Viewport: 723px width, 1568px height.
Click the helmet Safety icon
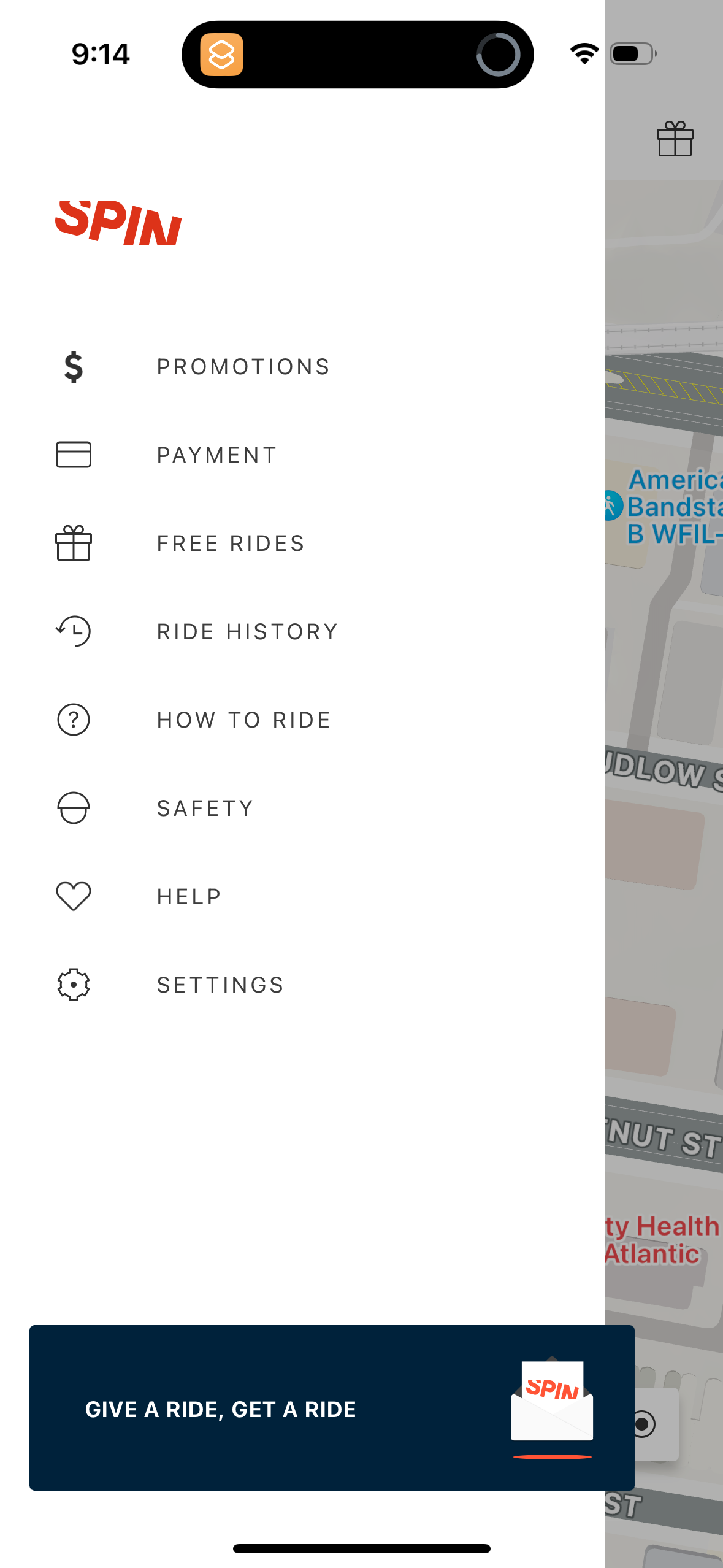(73, 808)
